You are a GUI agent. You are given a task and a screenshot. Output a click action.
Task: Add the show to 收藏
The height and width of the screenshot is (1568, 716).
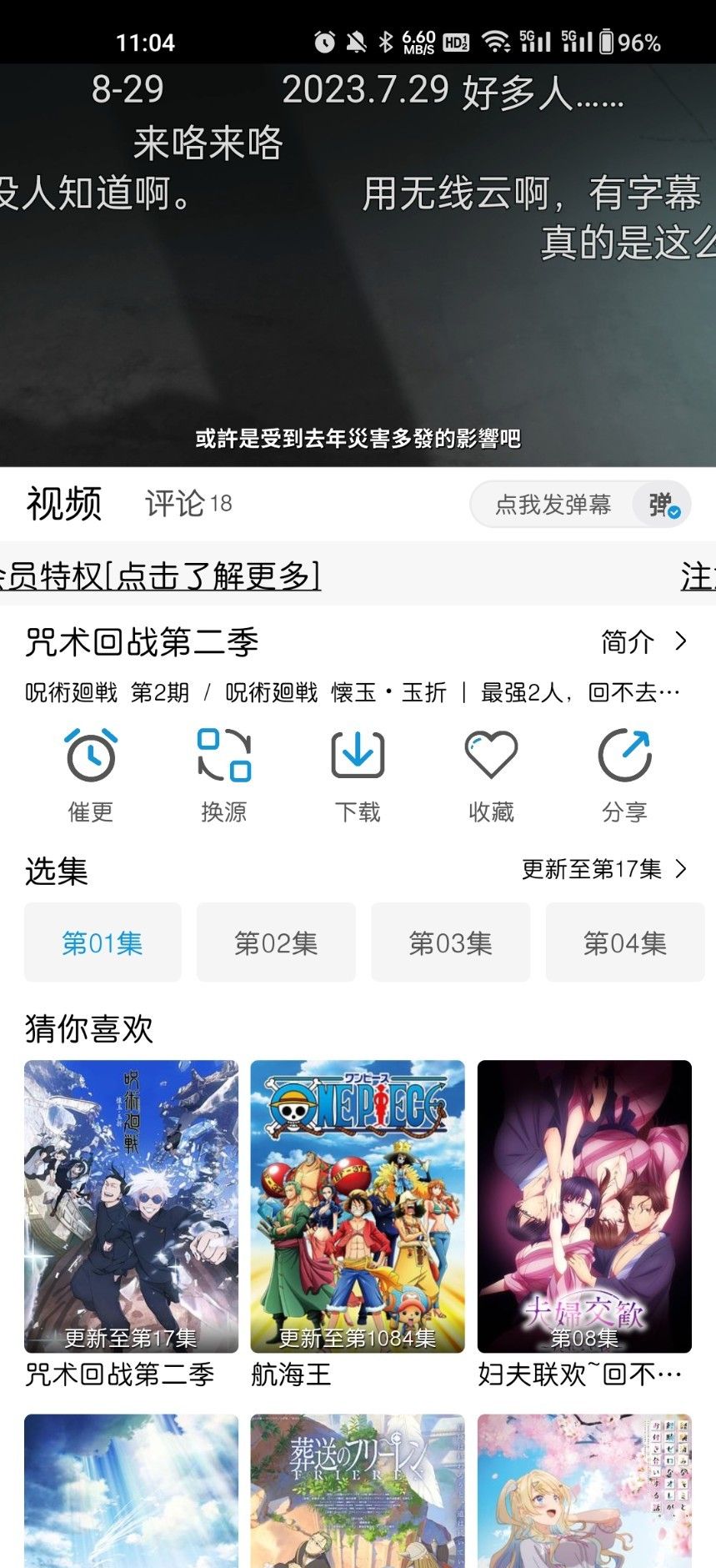click(491, 773)
